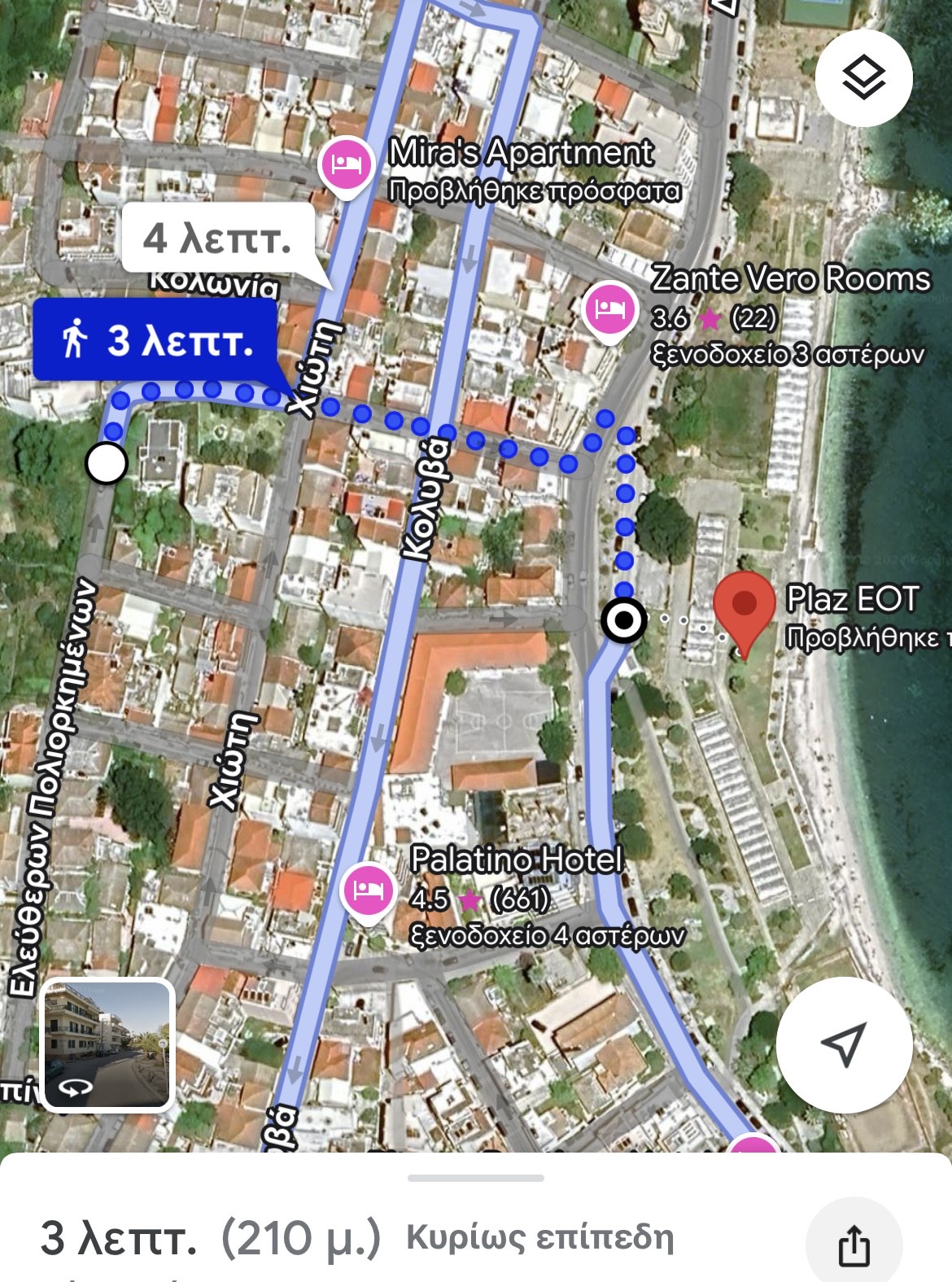Open the map layers selector
The image size is (952, 1282).
pyautogui.click(x=863, y=78)
